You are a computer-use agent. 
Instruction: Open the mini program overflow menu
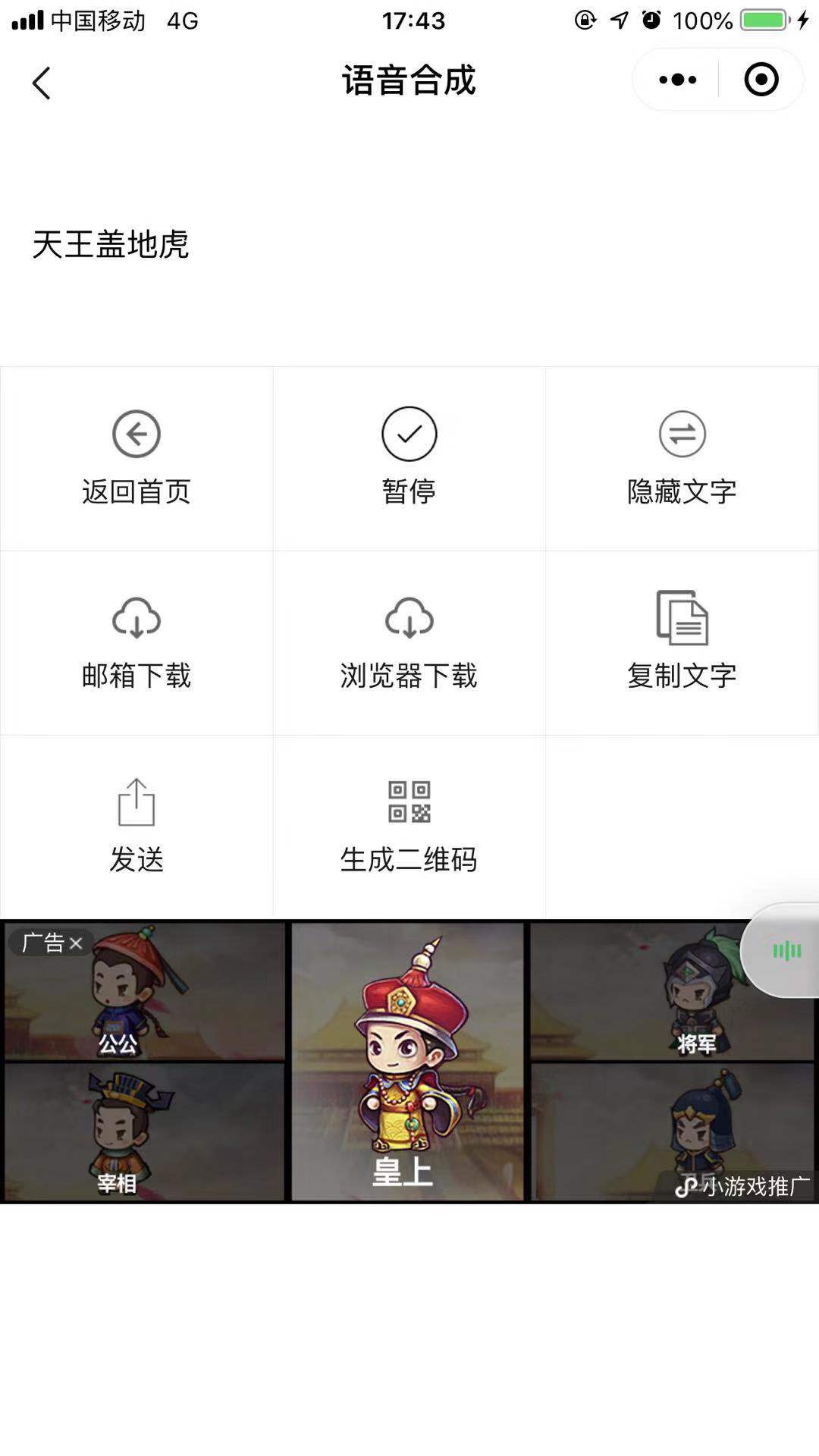(x=677, y=80)
